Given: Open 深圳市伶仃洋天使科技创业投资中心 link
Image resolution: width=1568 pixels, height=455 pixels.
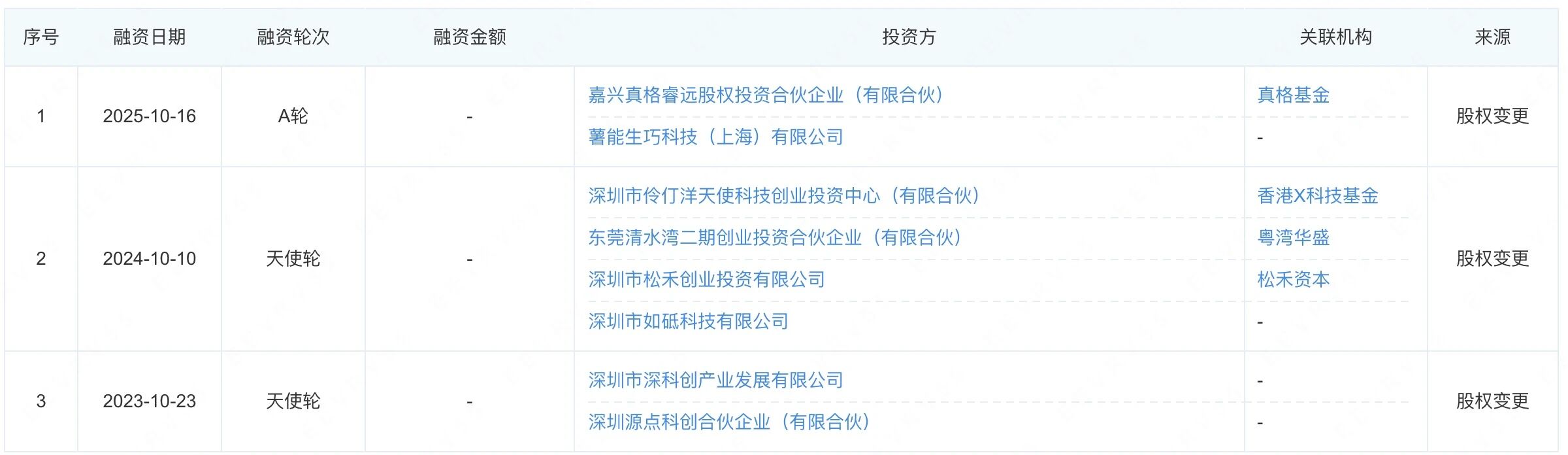Looking at the screenshot, I should (x=784, y=196).
